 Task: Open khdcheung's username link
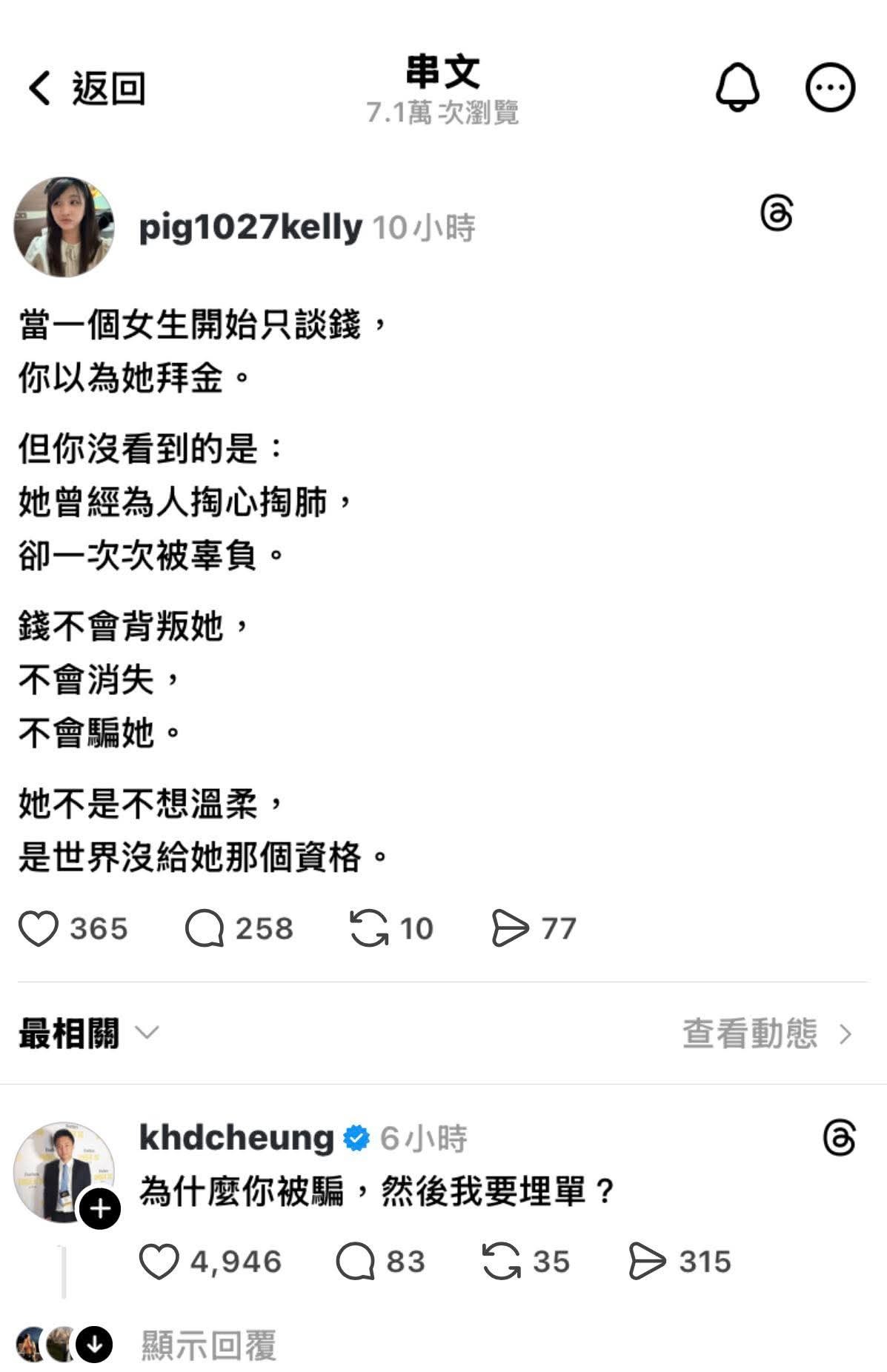[236, 1138]
